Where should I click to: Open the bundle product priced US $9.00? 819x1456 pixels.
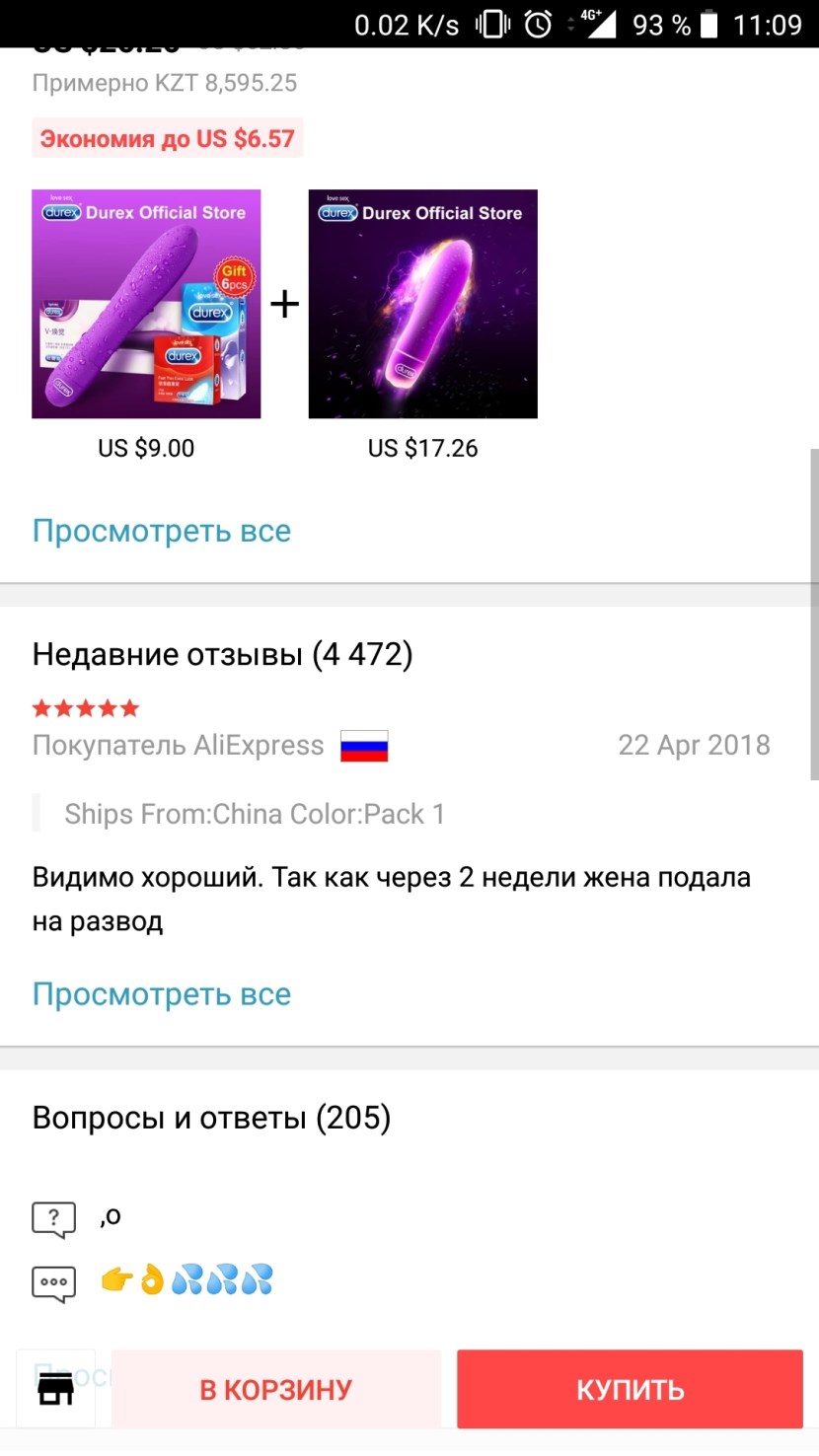(x=146, y=304)
